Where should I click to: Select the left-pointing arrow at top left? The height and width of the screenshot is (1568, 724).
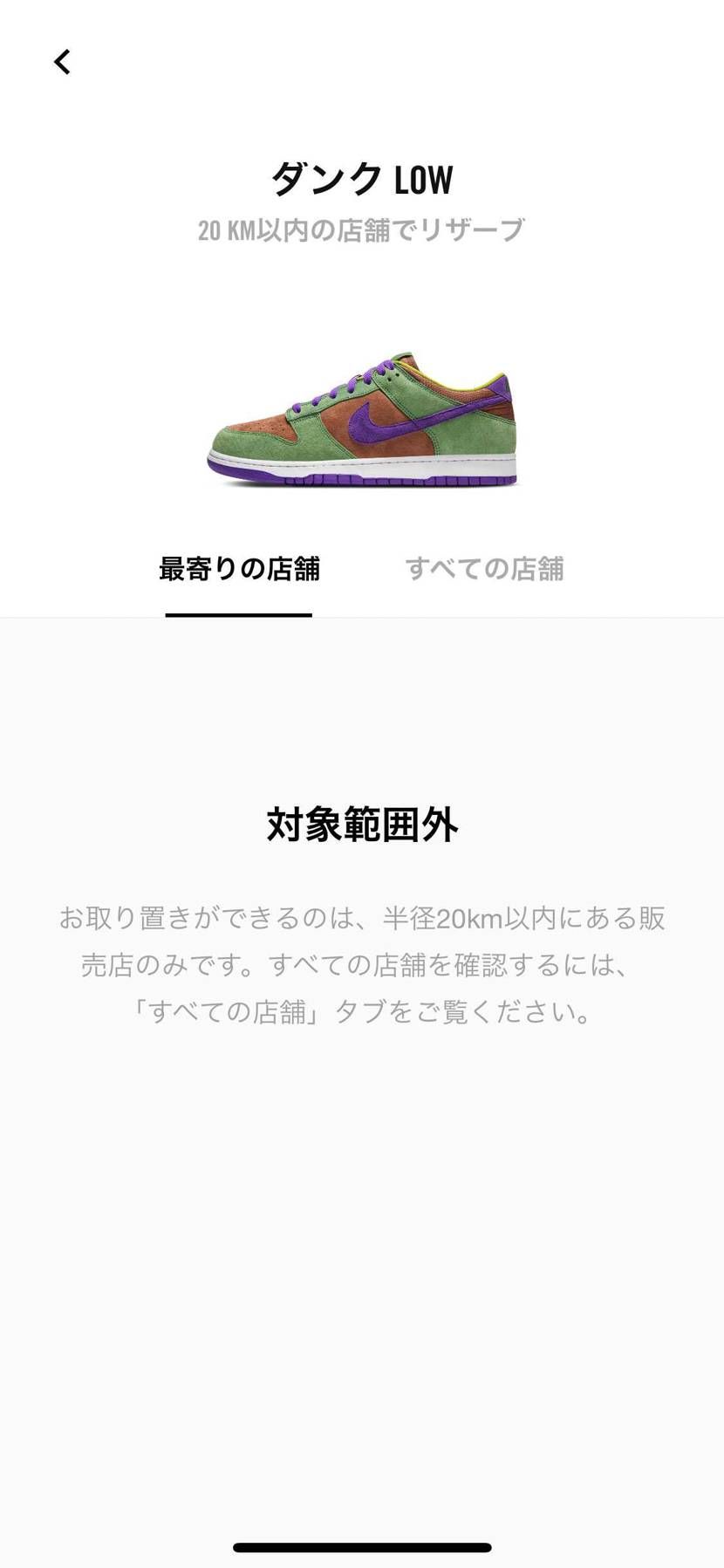pyautogui.click(x=61, y=62)
